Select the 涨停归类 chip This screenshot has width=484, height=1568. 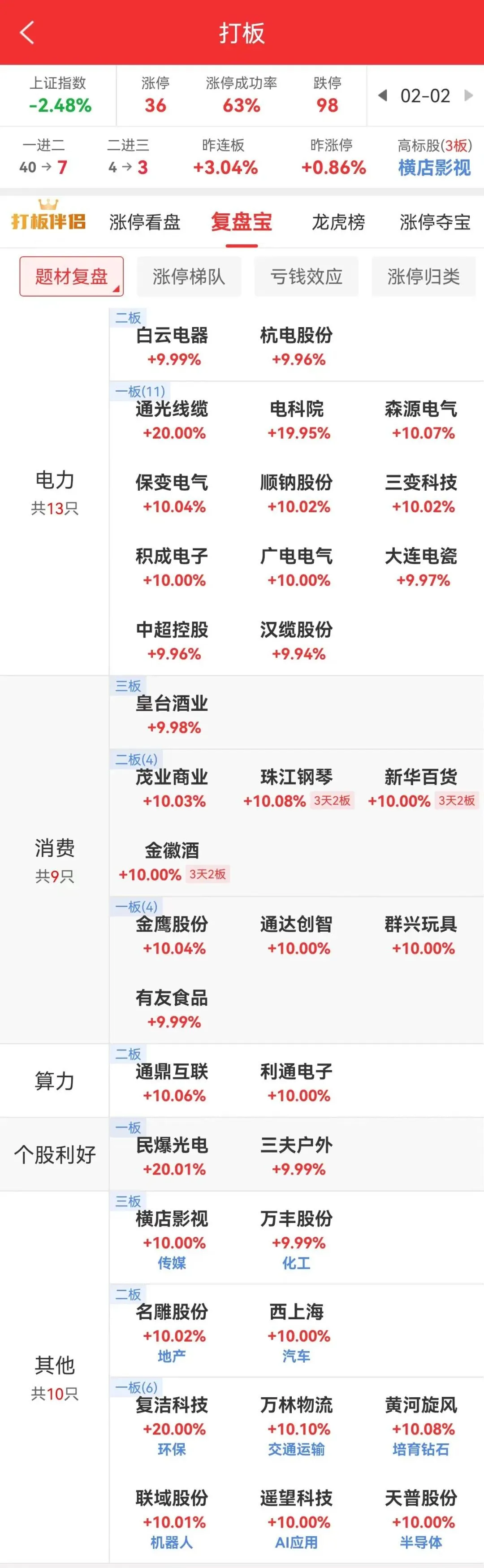pyautogui.click(x=423, y=277)
